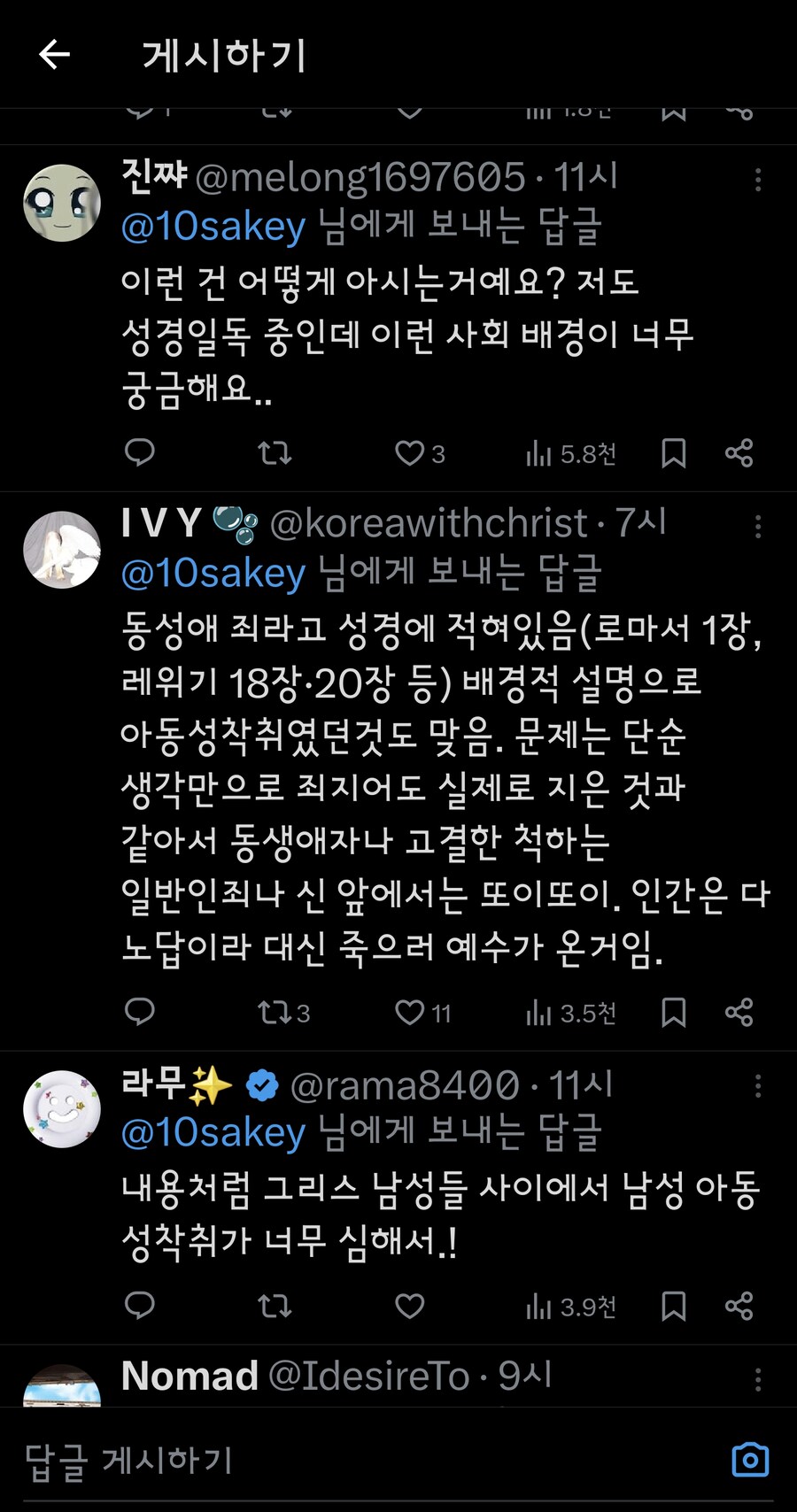Open the 답글 게시하기 reply field
Viewport: 797px width, 1512px height.
[x=354, y=1461]
